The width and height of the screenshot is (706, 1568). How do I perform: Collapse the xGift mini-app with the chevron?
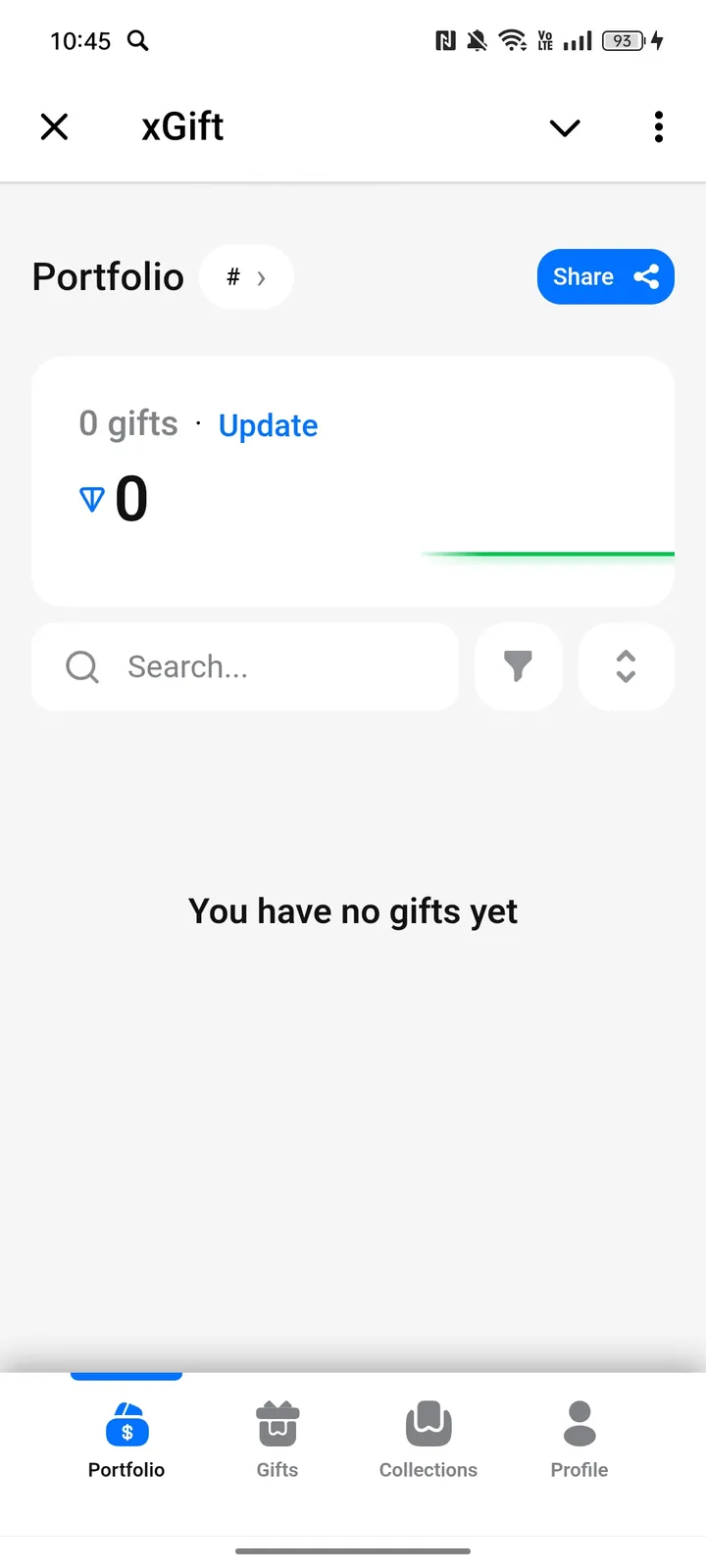[564, 127]
